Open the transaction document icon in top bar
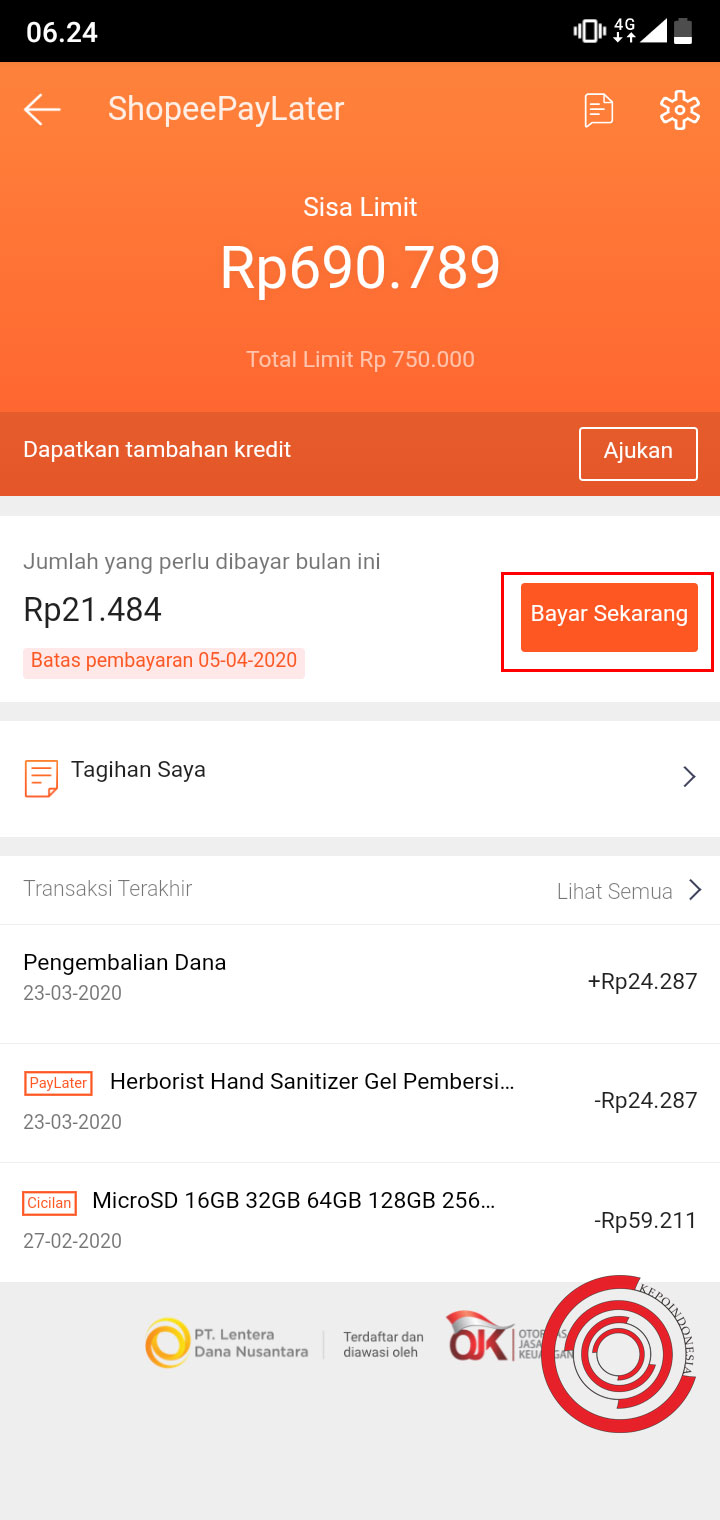Screen dimensions: 720x1520 (x=597, y=110)
